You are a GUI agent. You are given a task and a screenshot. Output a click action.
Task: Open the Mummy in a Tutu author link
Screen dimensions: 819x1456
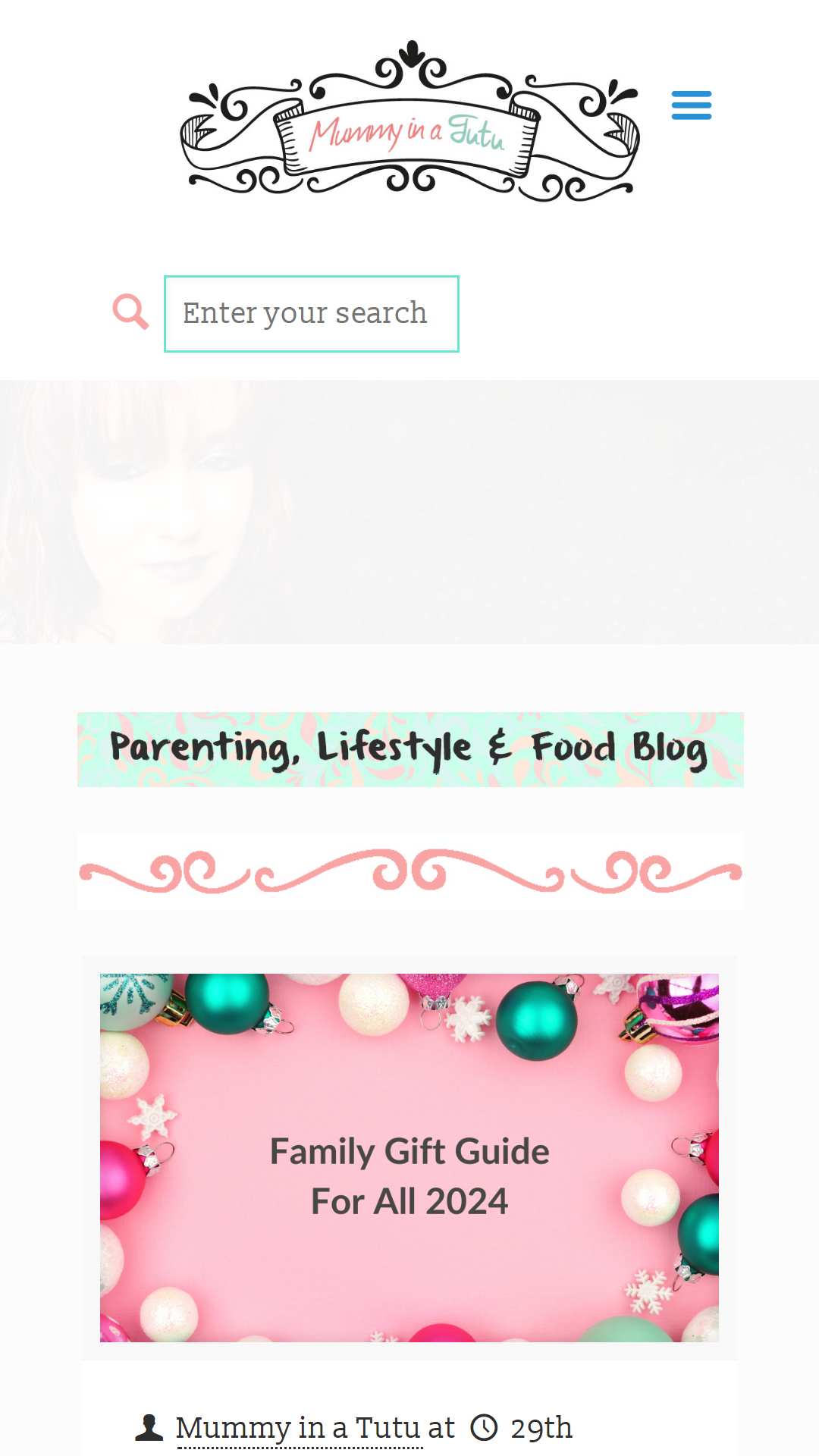[300, 1428]
